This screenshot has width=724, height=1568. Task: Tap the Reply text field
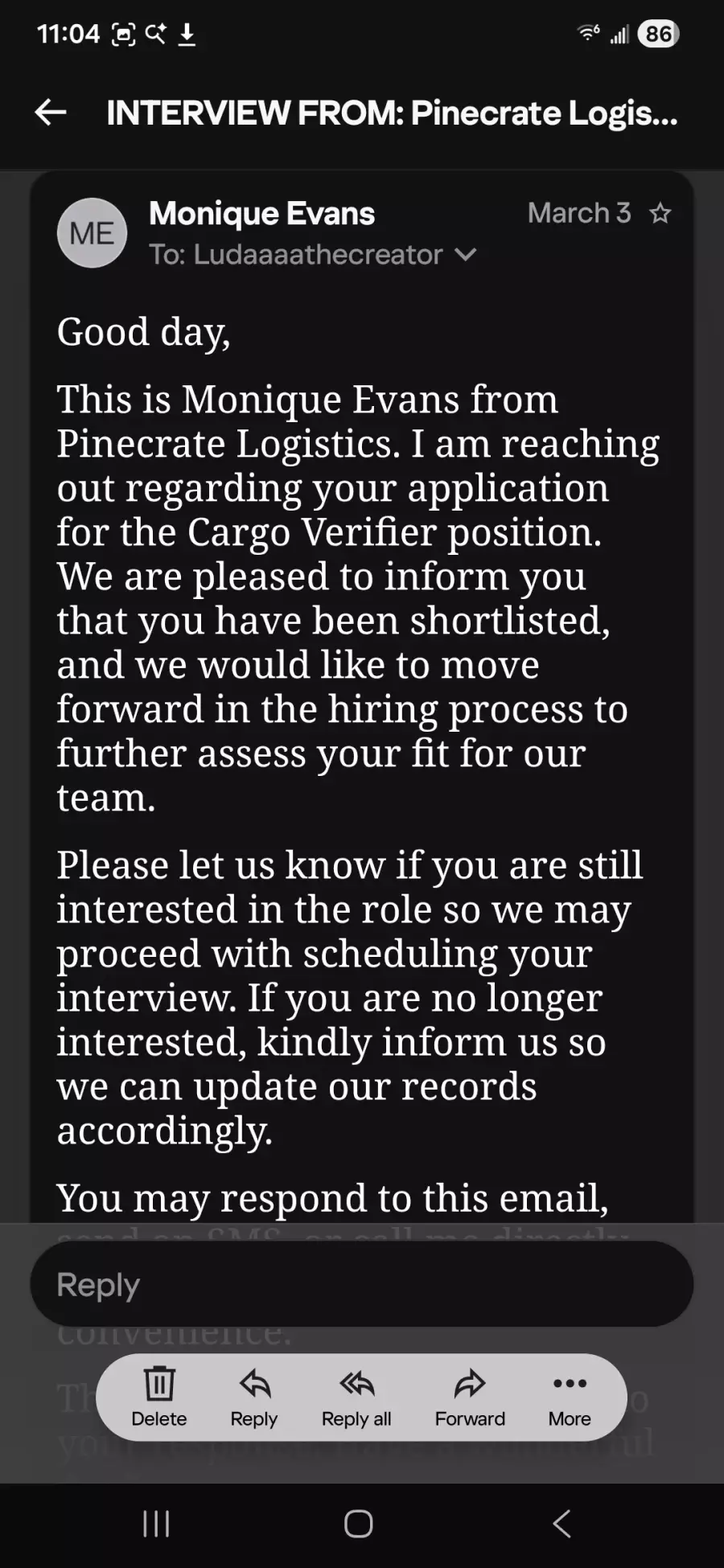(x=361, y=1284)
